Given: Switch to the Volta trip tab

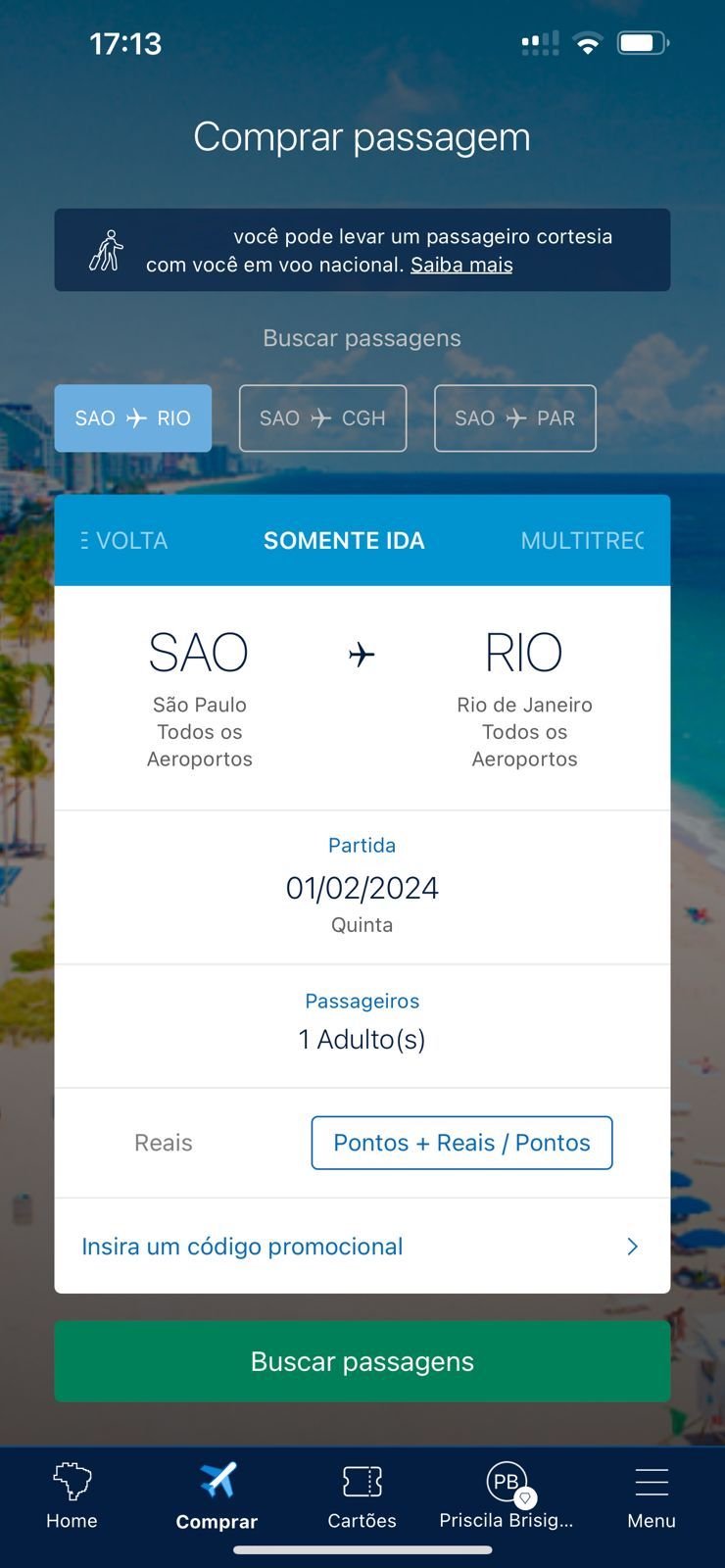Looking at the screenshot, I should (x=124, y=541).
